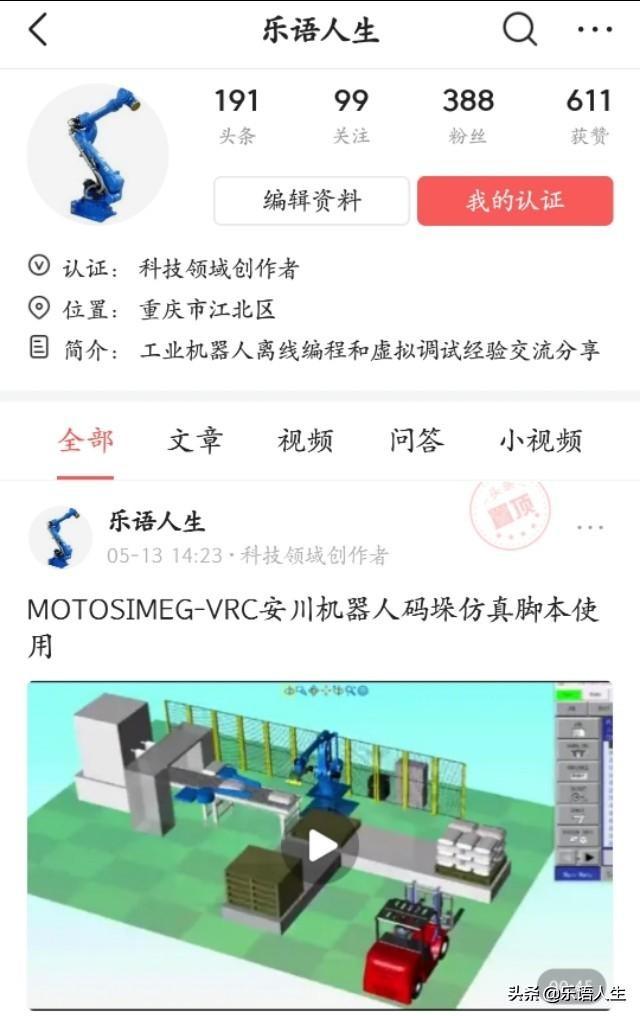Play the MOTOSIMEG-VRC robot video
The image size is (640, 1016).
pyautogui.click(x=320, y=846)
